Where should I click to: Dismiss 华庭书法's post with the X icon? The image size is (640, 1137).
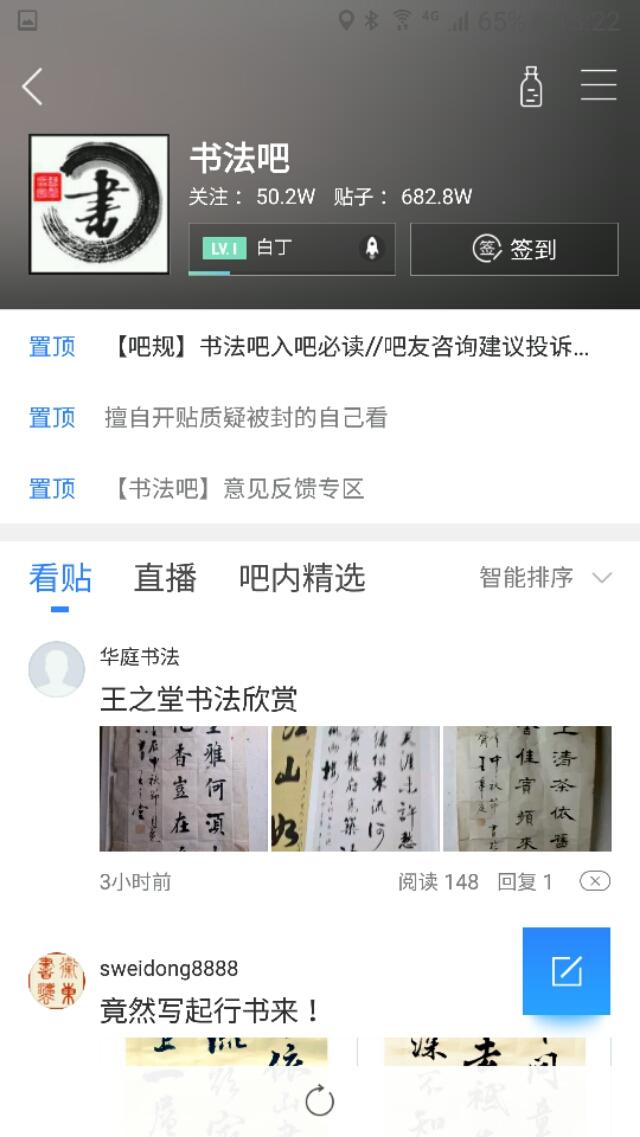(x=595, y=881)
